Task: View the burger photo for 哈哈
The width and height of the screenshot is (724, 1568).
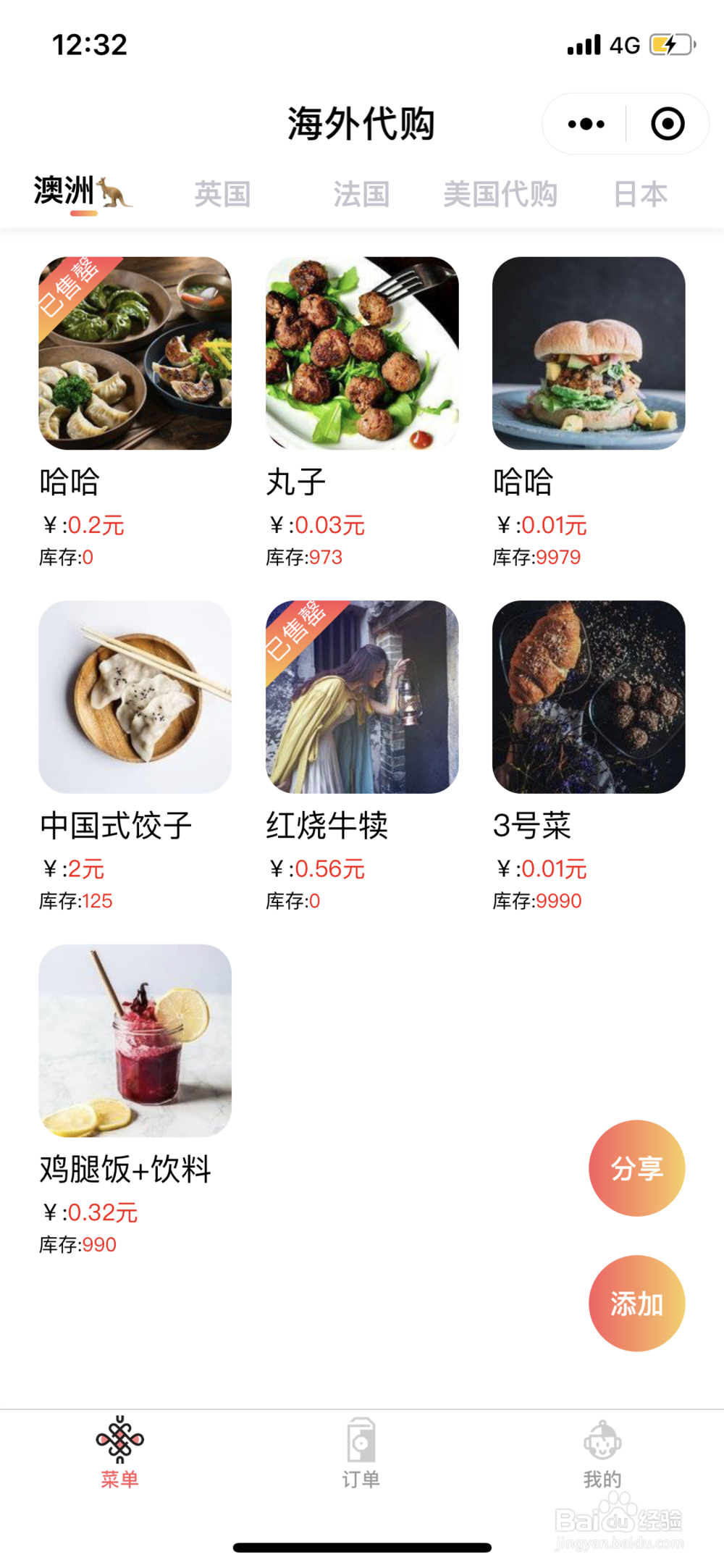Action: tap(588, 353)
